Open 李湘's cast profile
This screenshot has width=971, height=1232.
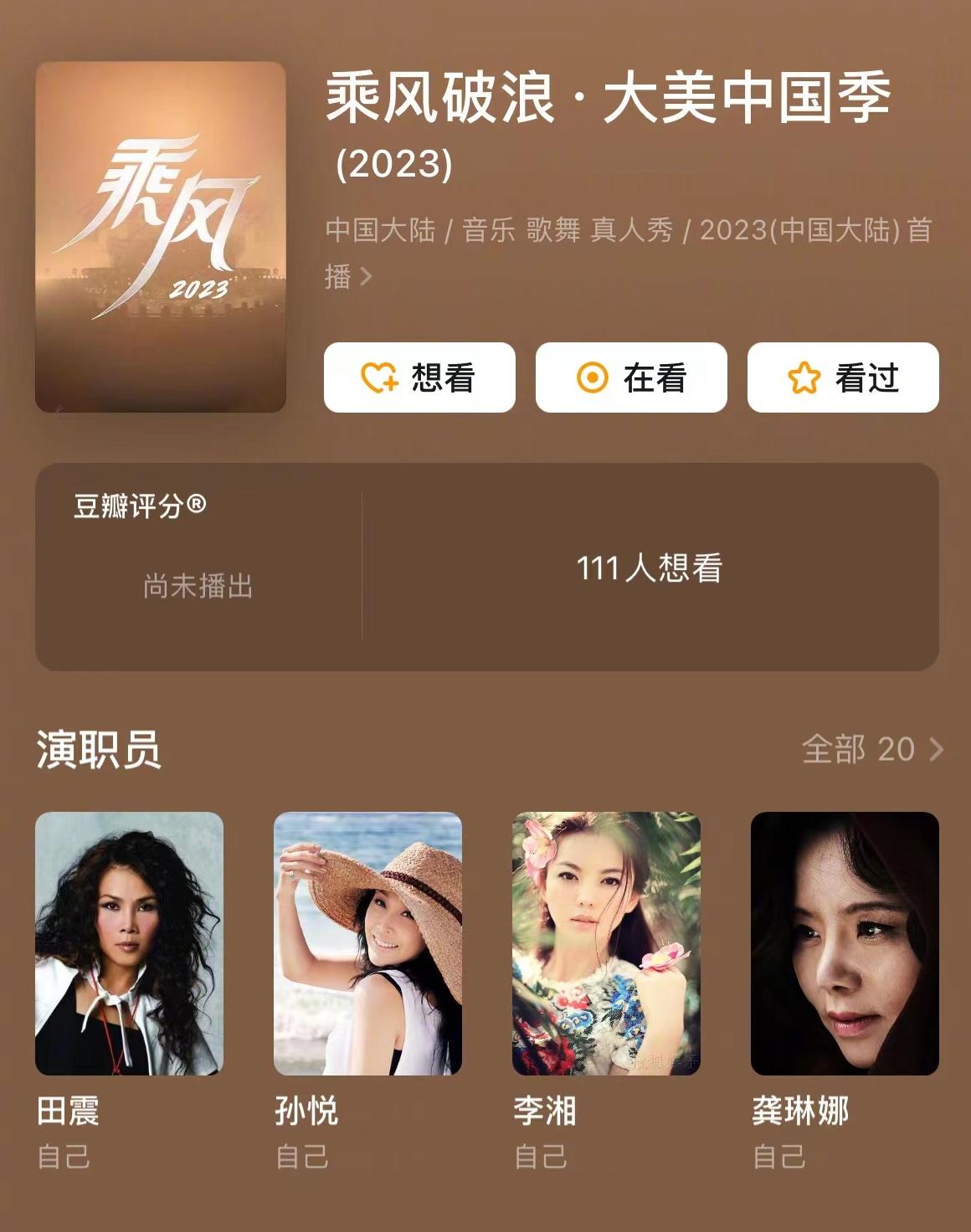[606, 943]
